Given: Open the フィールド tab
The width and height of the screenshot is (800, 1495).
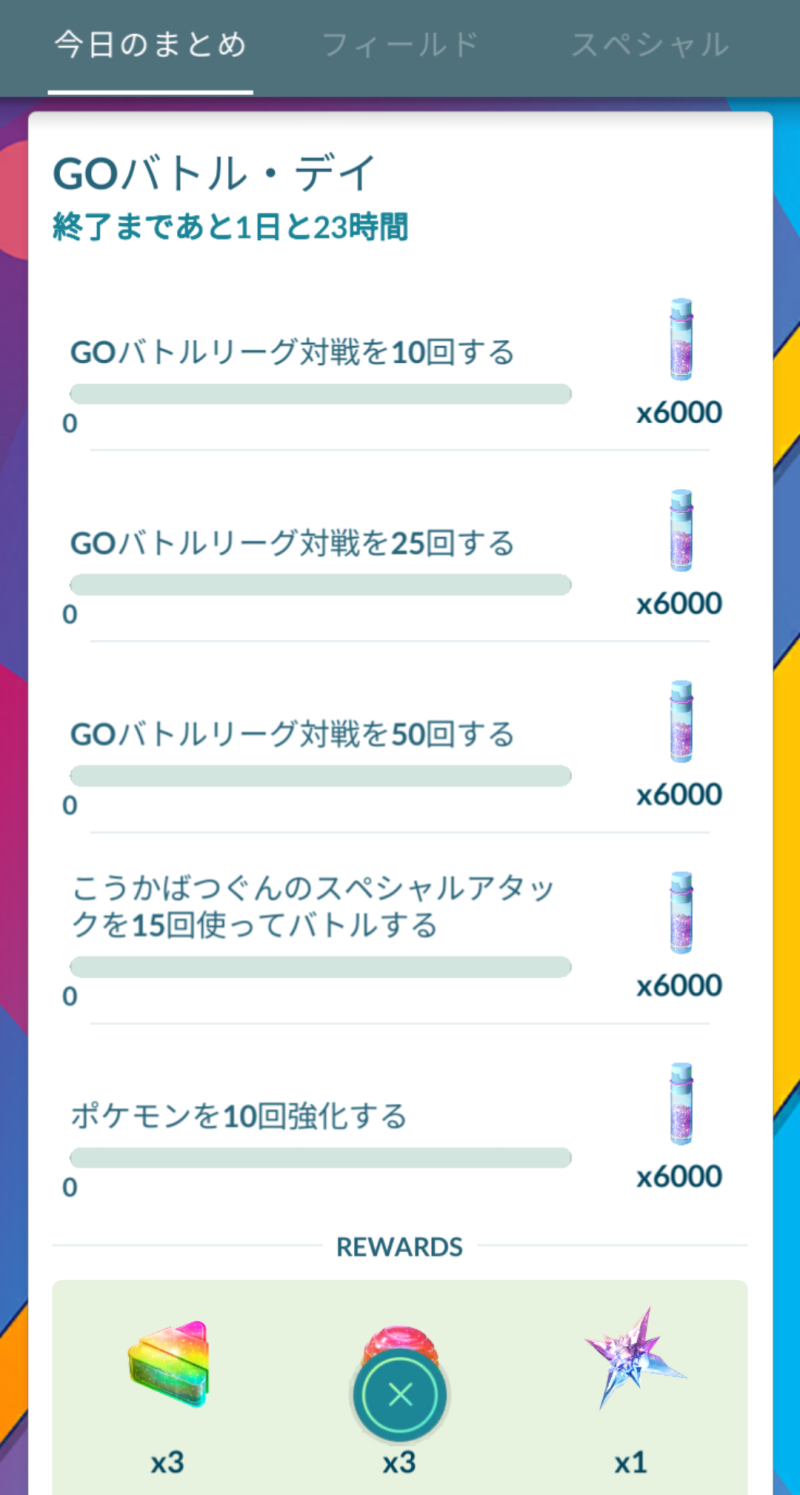Looking at the screenshot, I should (x=400, y=46).
